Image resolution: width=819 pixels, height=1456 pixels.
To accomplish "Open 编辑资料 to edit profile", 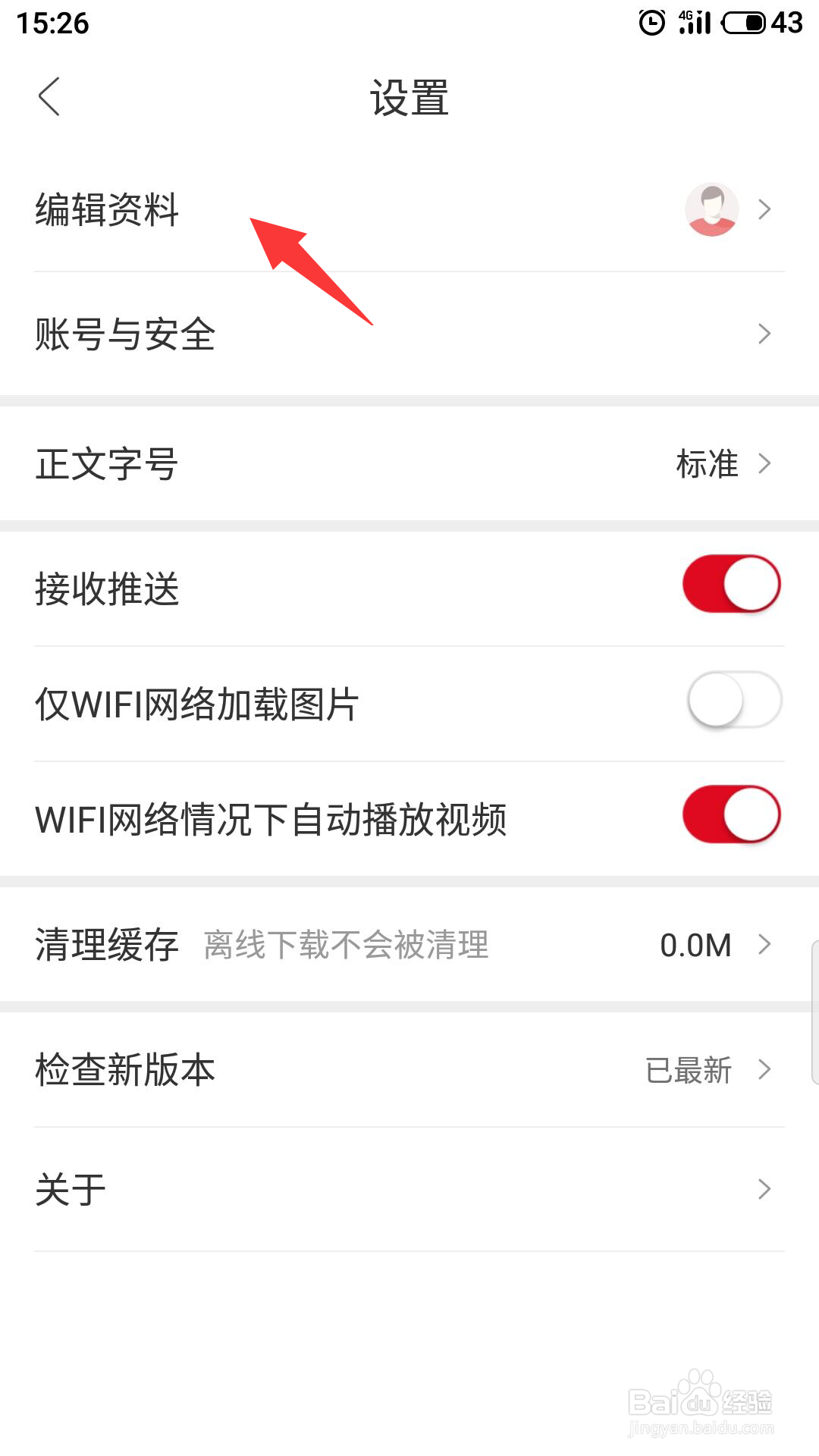I will pyautogui.click(x=409, y=209).
